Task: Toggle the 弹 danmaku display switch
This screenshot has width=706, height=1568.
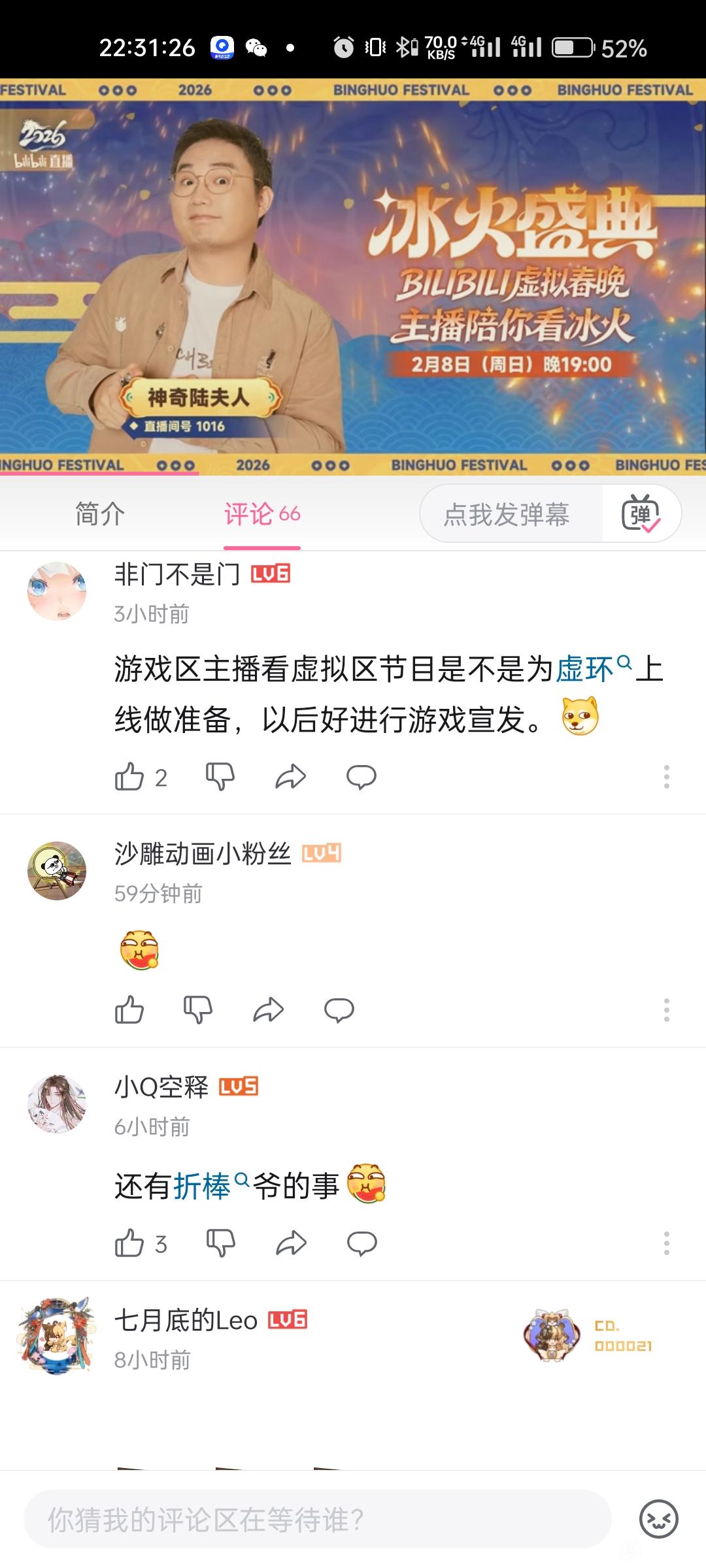Action: (x=641, y=514)
